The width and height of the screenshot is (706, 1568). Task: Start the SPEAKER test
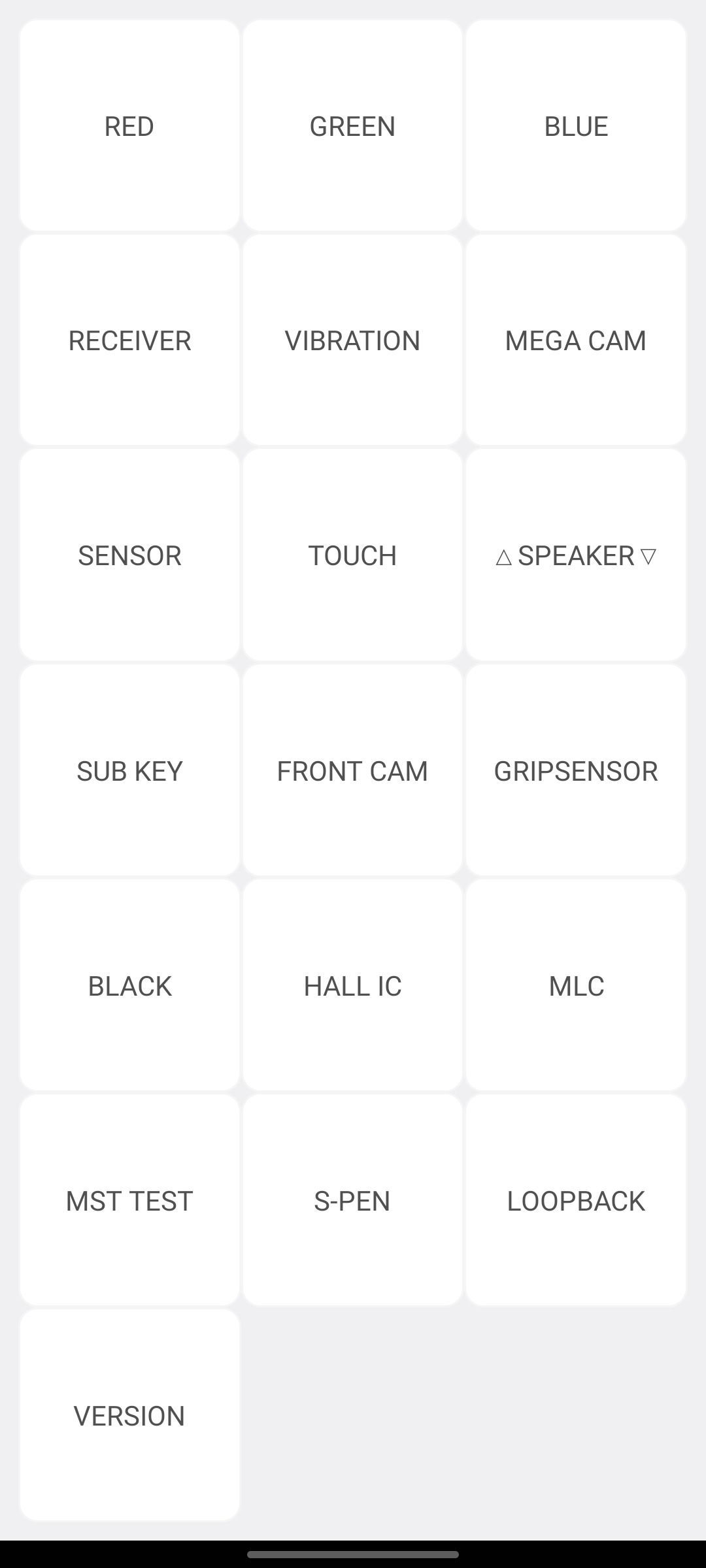[x=576, y=555]
